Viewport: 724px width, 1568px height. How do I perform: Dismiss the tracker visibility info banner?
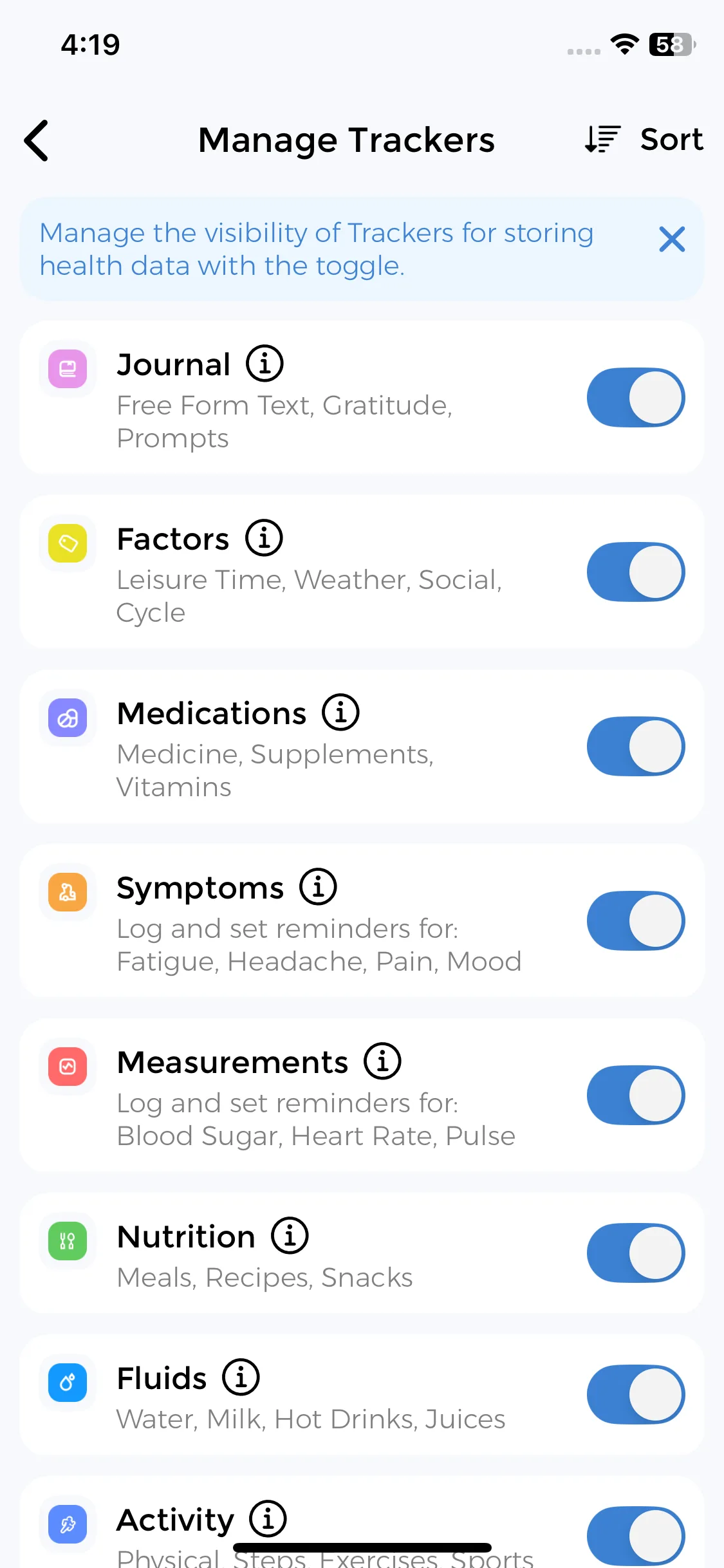tap(672, 239)
